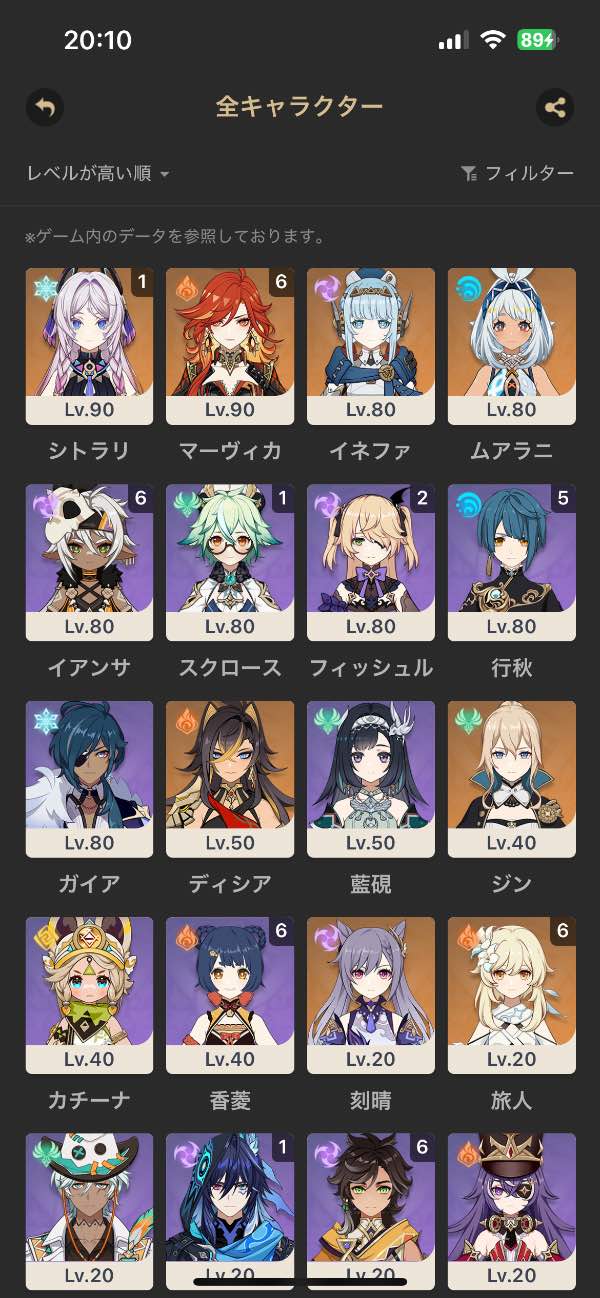
Task: Open スクロース character details
Action: pos(230,562)
